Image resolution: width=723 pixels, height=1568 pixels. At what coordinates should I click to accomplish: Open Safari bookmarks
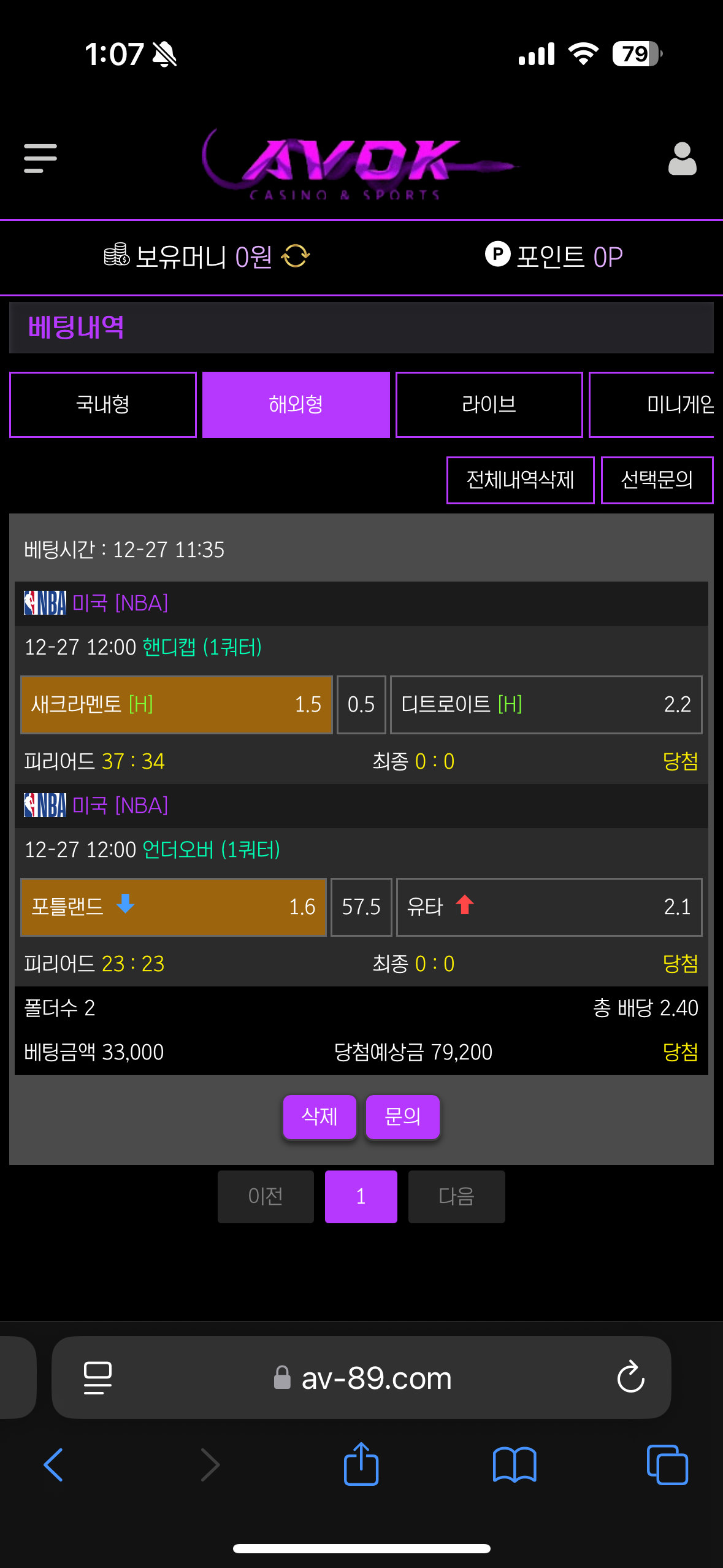pos(515,1464)
